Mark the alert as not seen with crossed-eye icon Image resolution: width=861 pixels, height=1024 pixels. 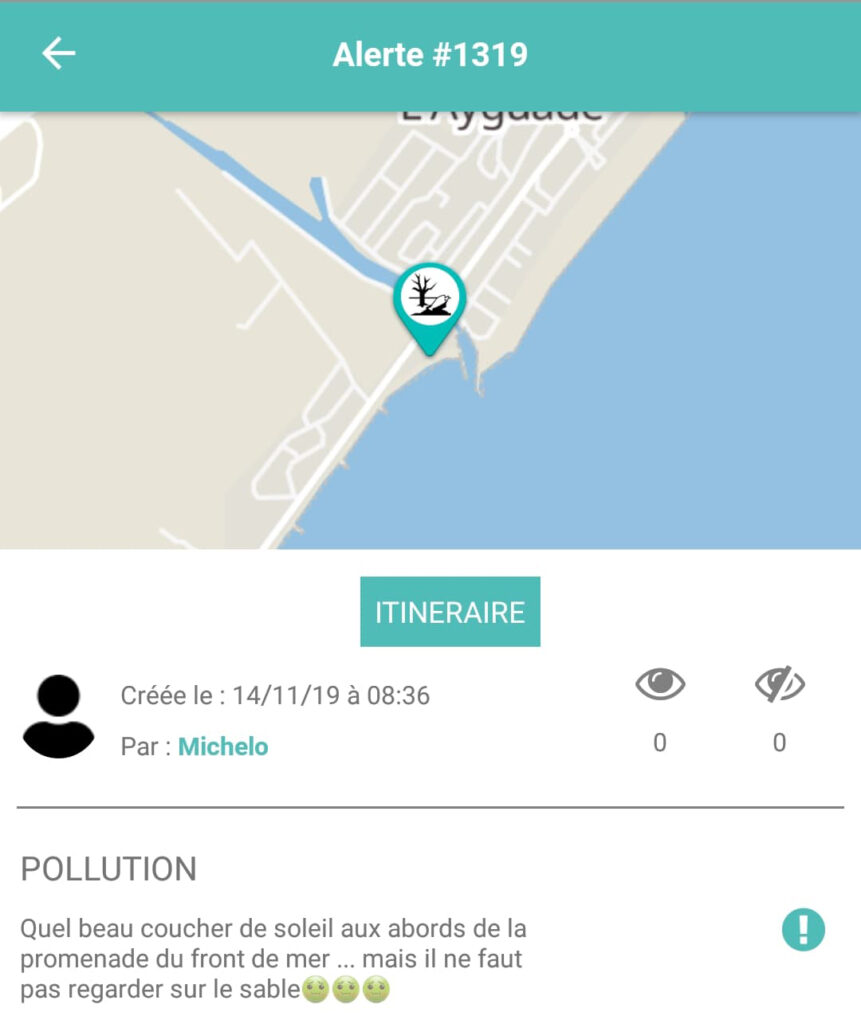[x=779, y=685]
